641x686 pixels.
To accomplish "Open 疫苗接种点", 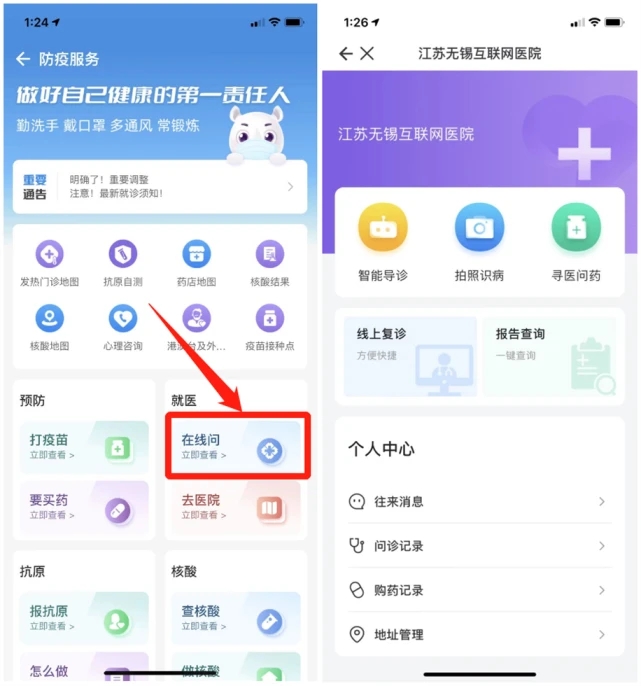I will (270, 327).
